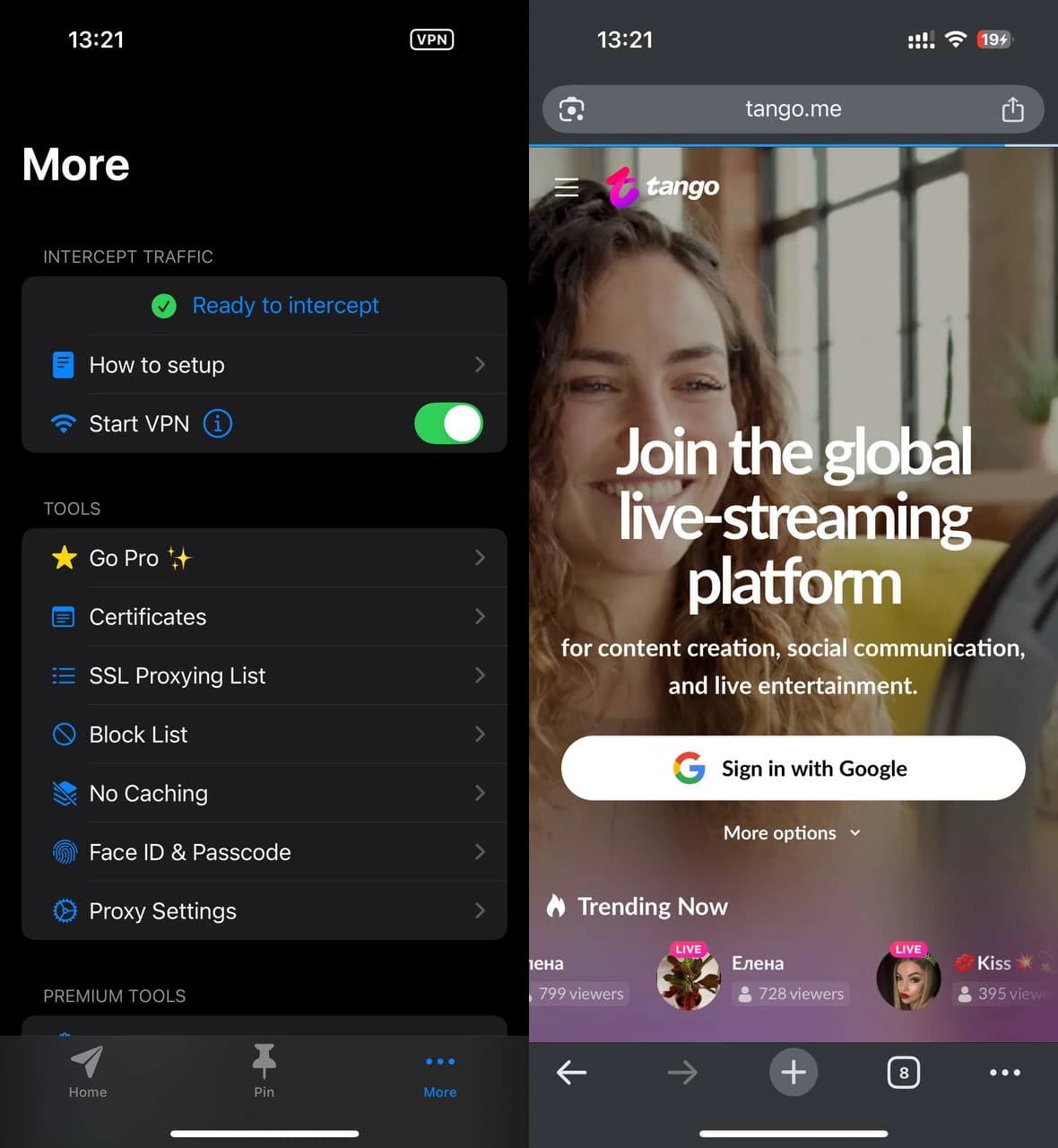Share the current page
The image size is (1058, 1148).
1012,109
